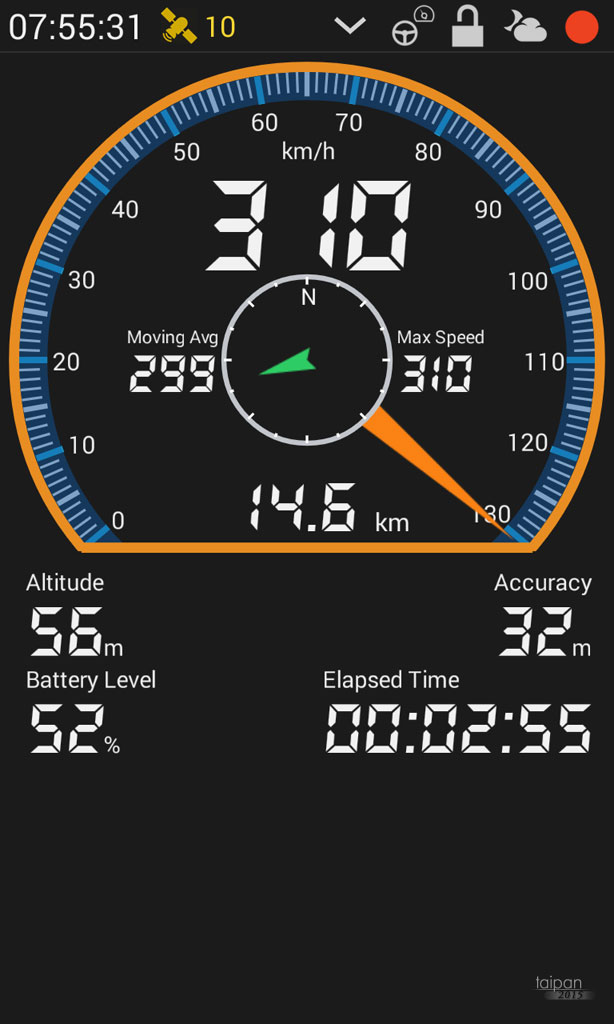Open the steering wheel driving mode
The image size is (614, 1024).
pos(408,28)
